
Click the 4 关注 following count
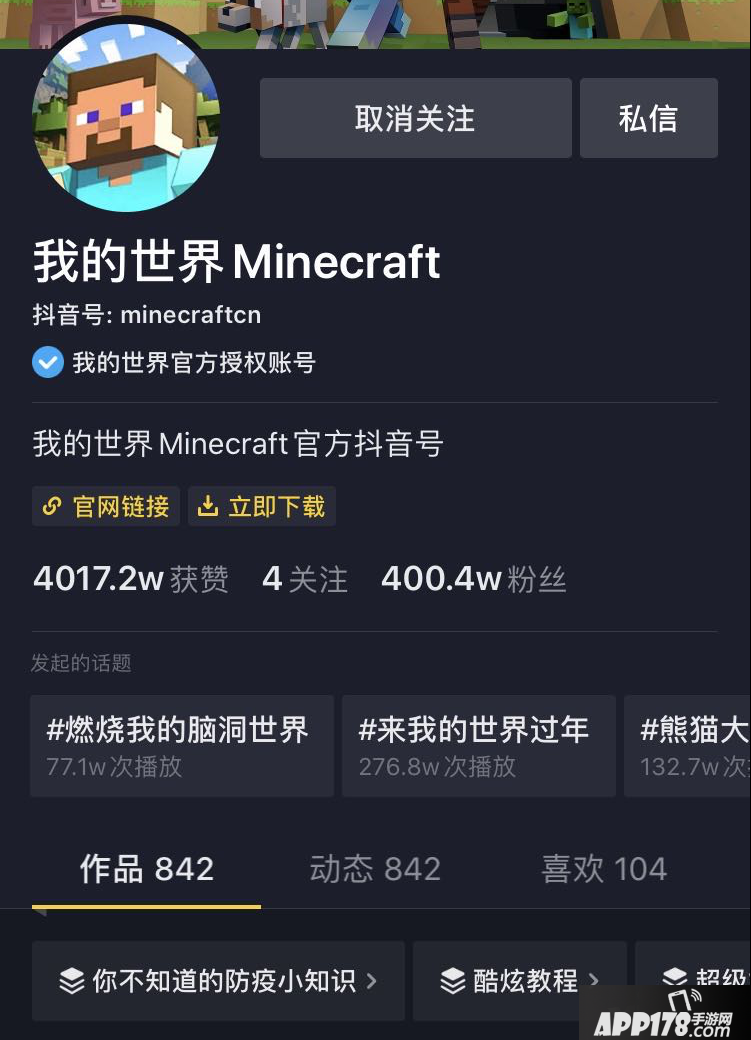[304, 579]
